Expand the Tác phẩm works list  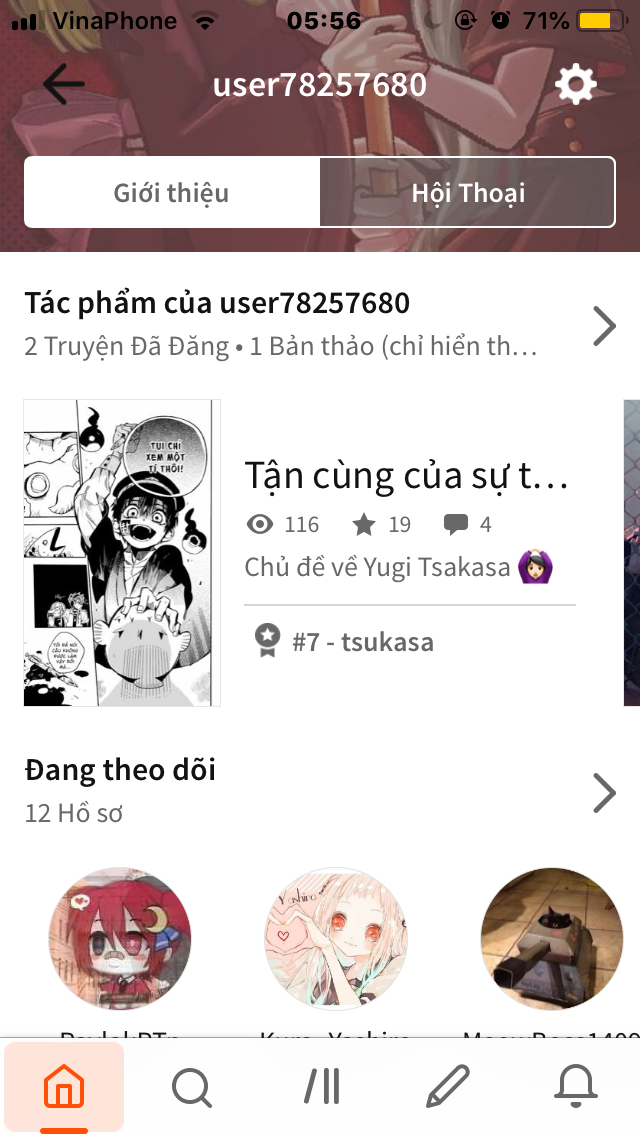coord(604,326)
